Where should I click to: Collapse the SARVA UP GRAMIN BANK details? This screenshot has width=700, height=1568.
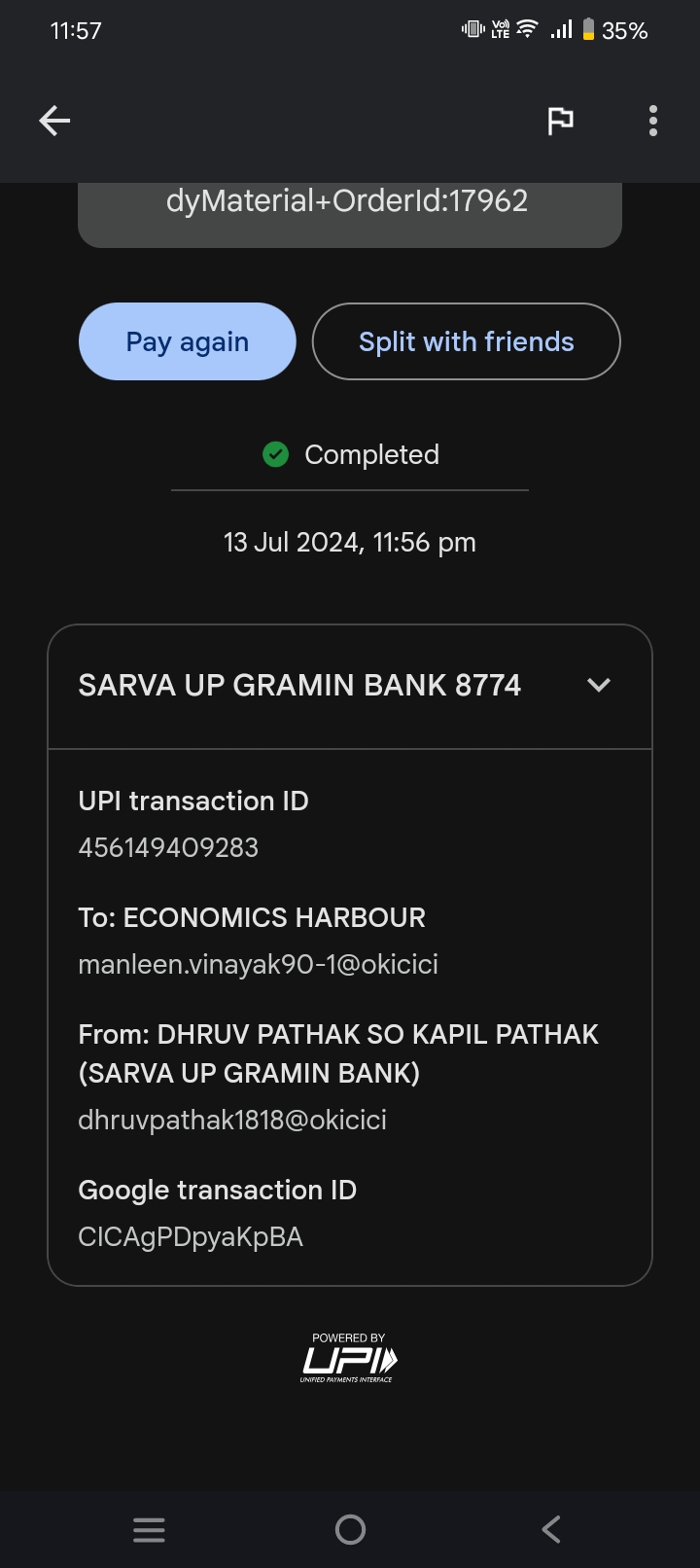[599, 685]
